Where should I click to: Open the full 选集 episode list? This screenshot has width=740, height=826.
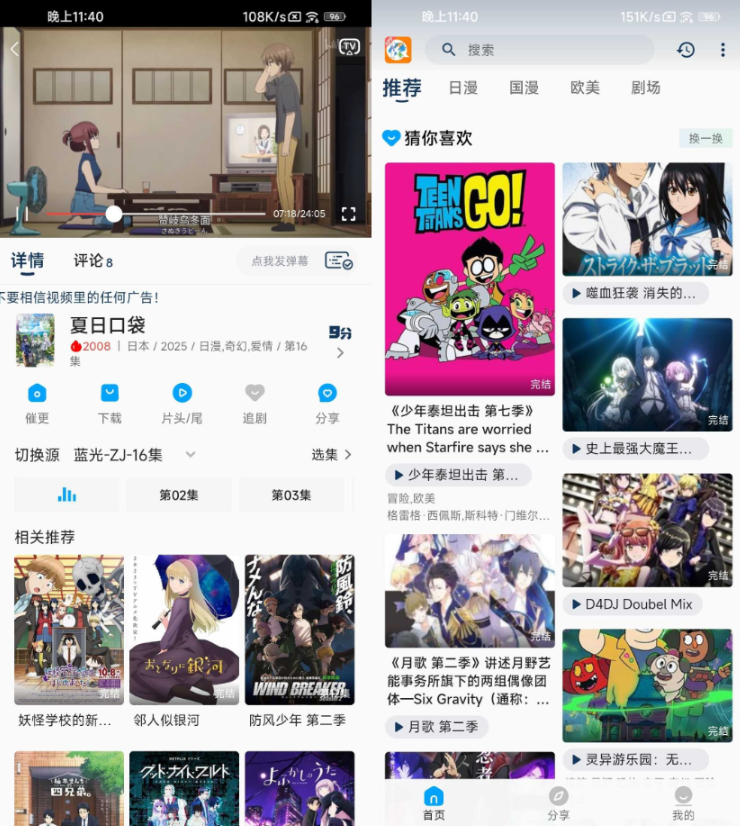coord(331,455)
